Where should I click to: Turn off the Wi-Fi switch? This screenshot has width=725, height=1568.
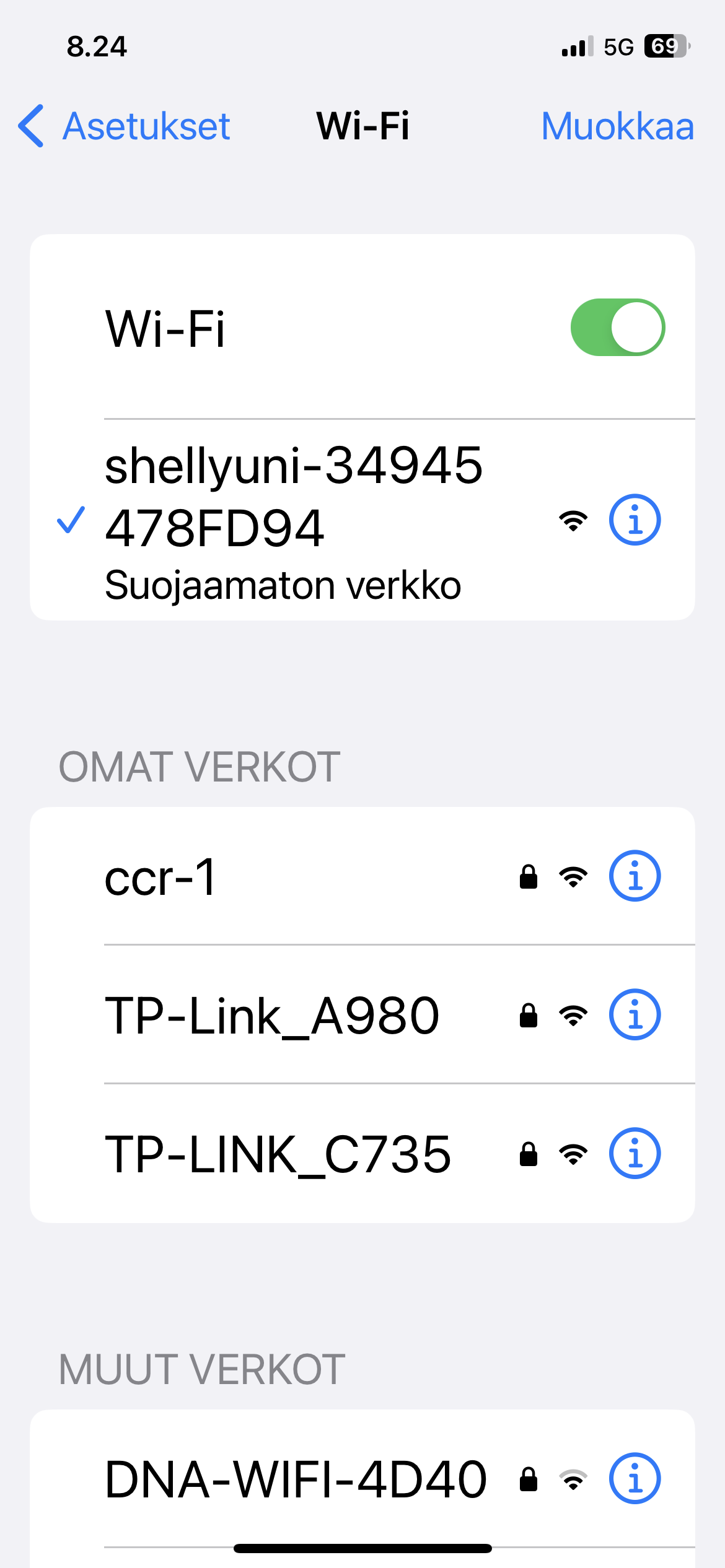[617, 328]
